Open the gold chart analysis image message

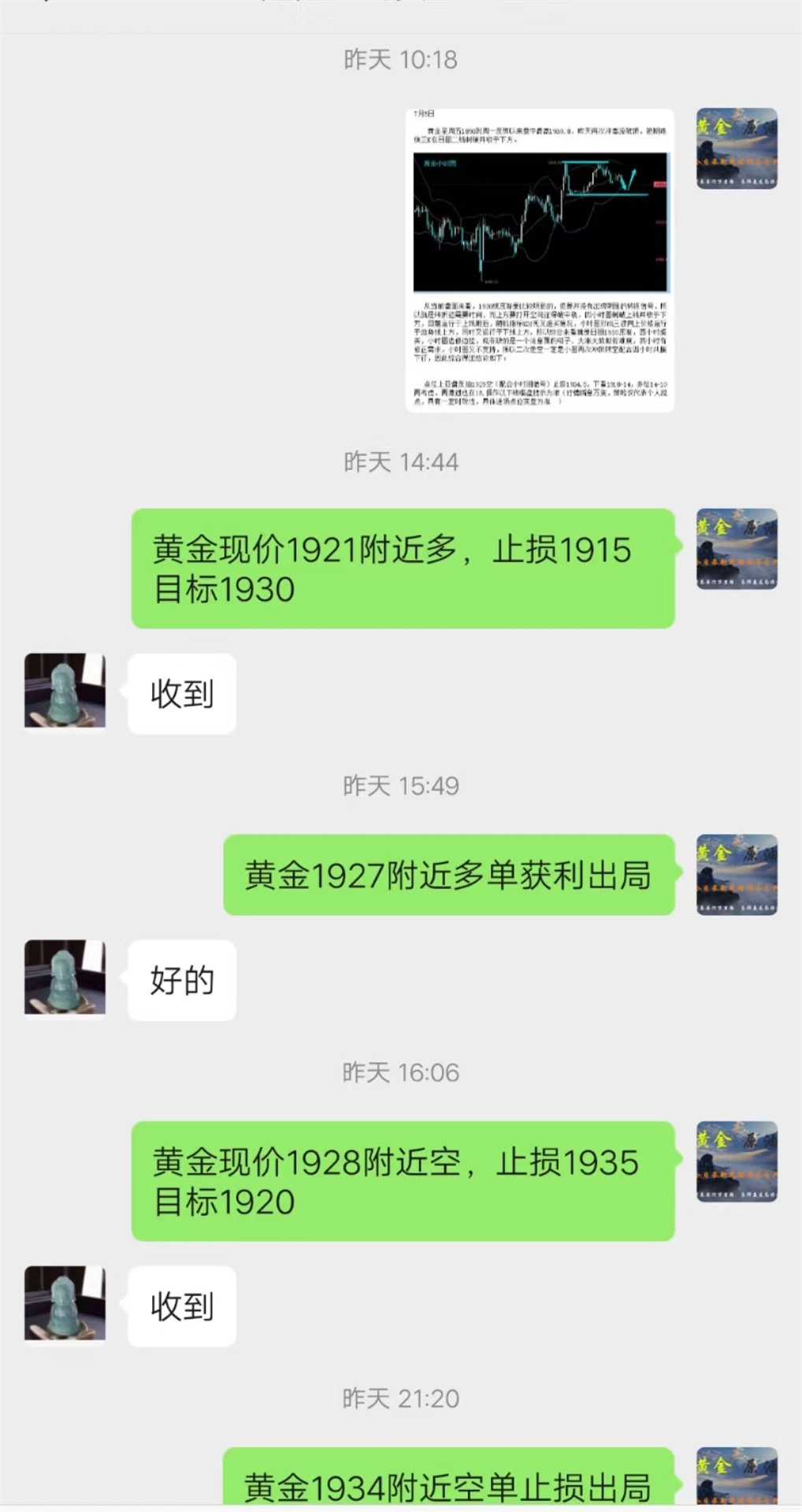[540, 260]
